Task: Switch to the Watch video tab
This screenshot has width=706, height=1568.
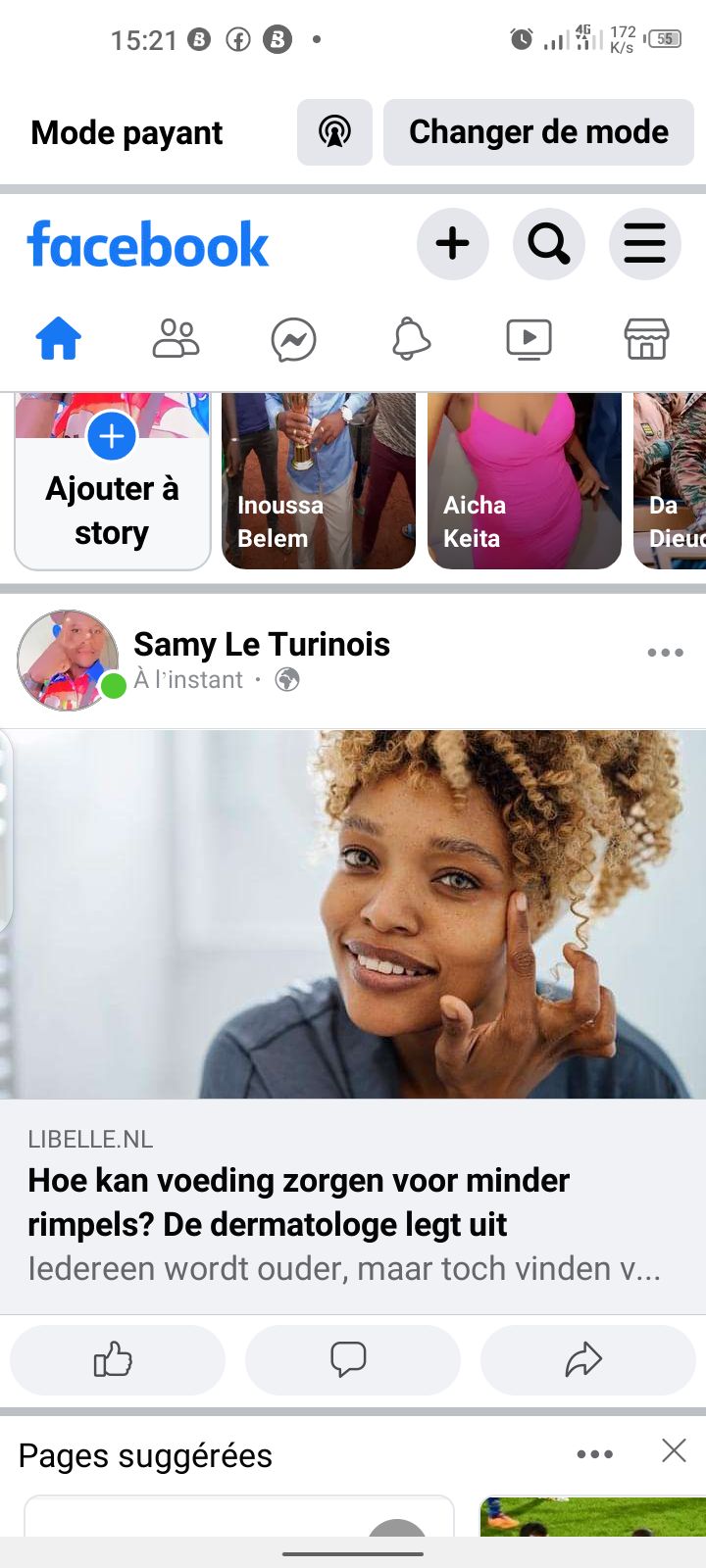Action: click(529, 340)
